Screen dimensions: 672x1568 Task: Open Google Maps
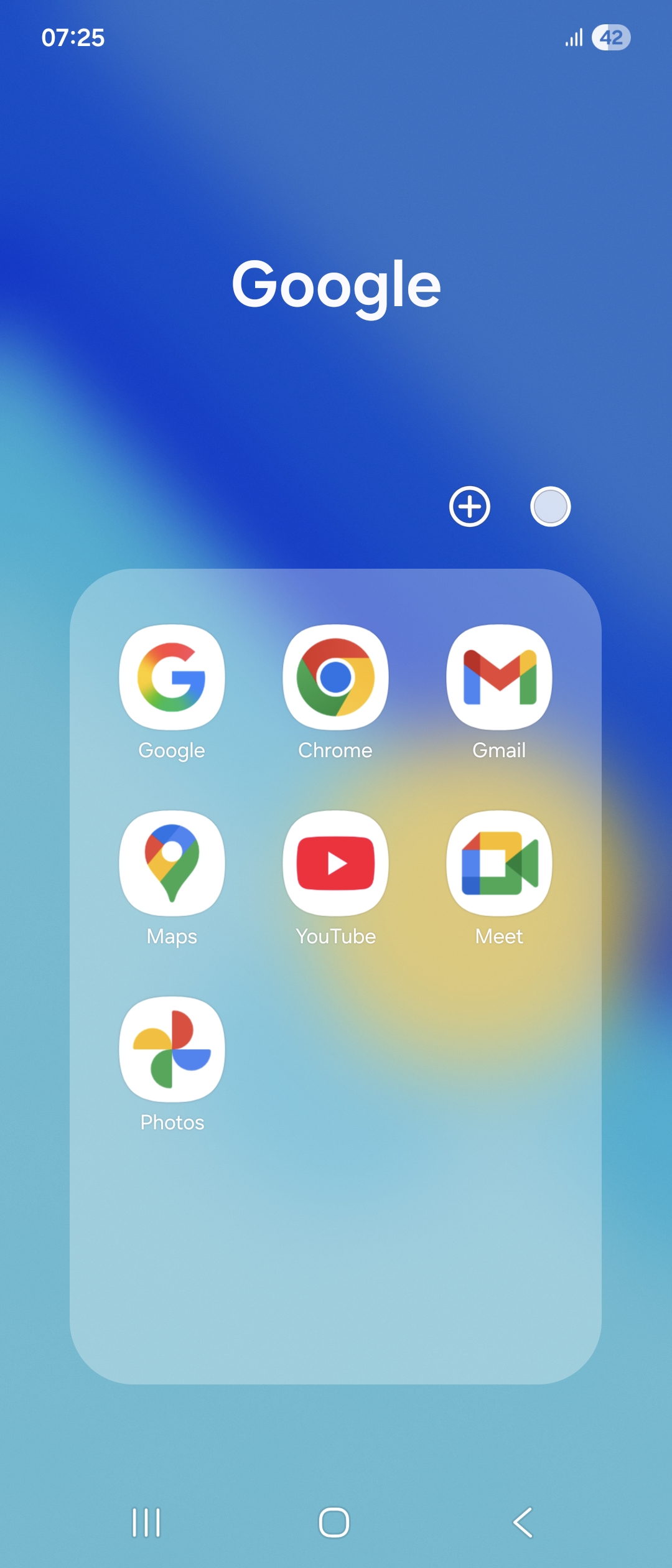point(172,863)
